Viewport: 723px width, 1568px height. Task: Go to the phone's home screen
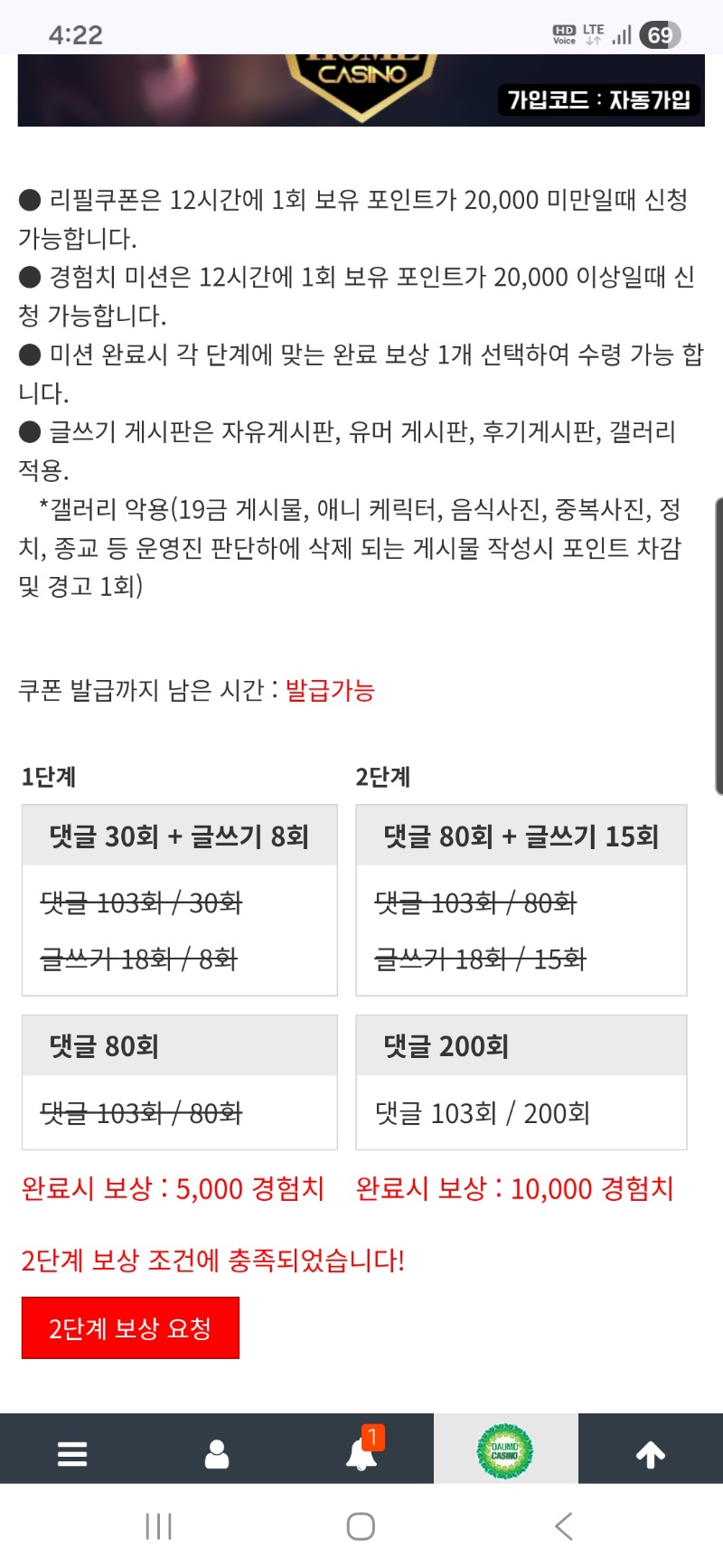point(361,1526)
